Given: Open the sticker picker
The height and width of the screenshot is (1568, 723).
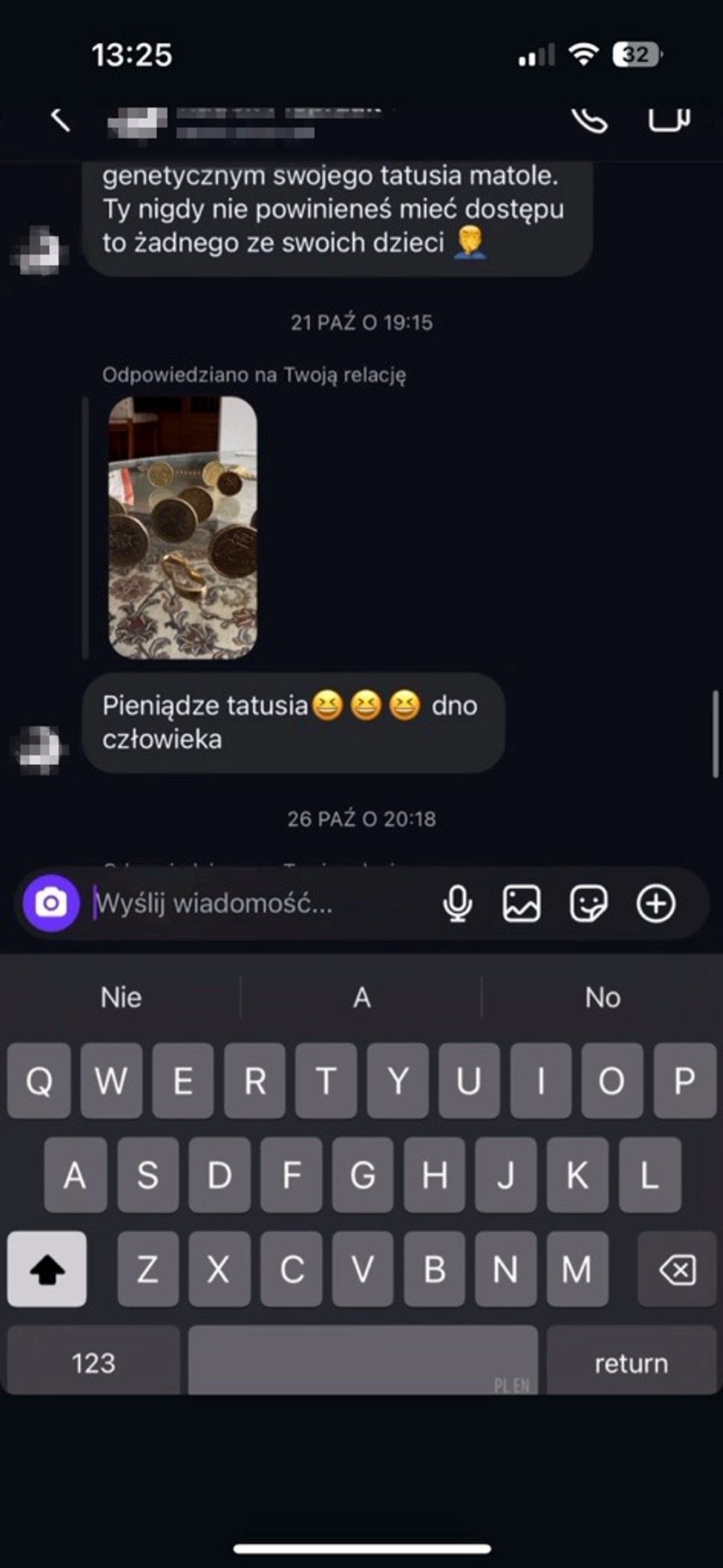Looking at the screenshot, I should click(589, 904).
